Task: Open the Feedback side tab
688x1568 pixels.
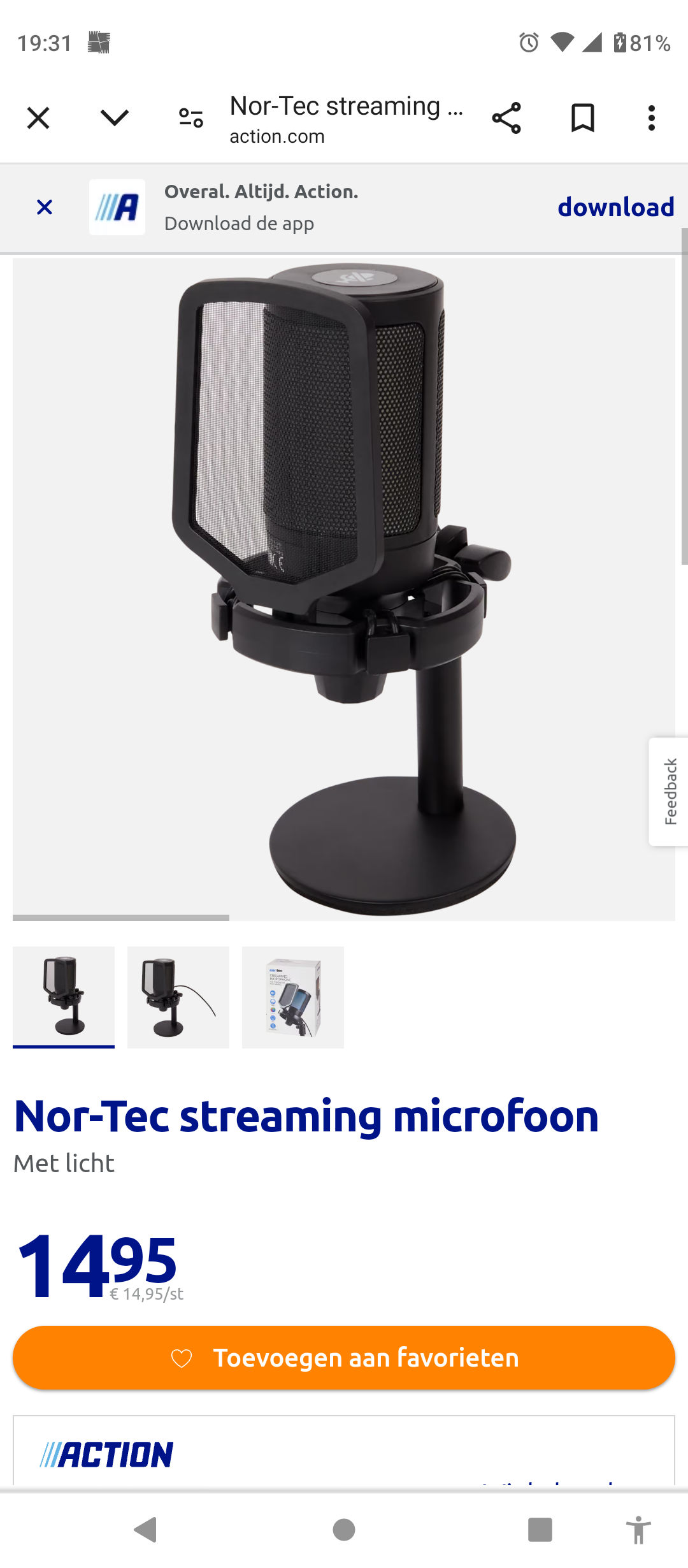Action: pos(669,792)
